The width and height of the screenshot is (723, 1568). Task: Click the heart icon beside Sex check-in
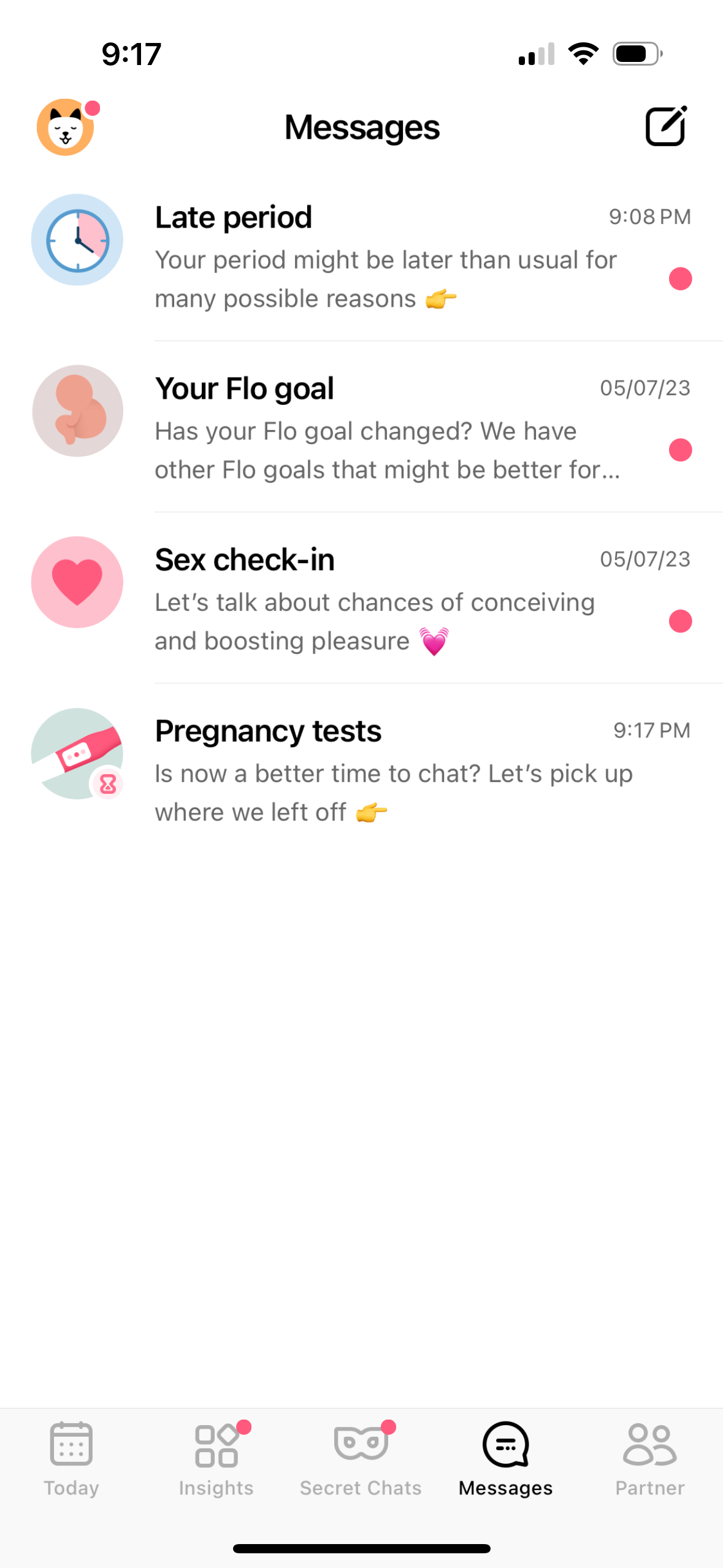click(77, 582)
